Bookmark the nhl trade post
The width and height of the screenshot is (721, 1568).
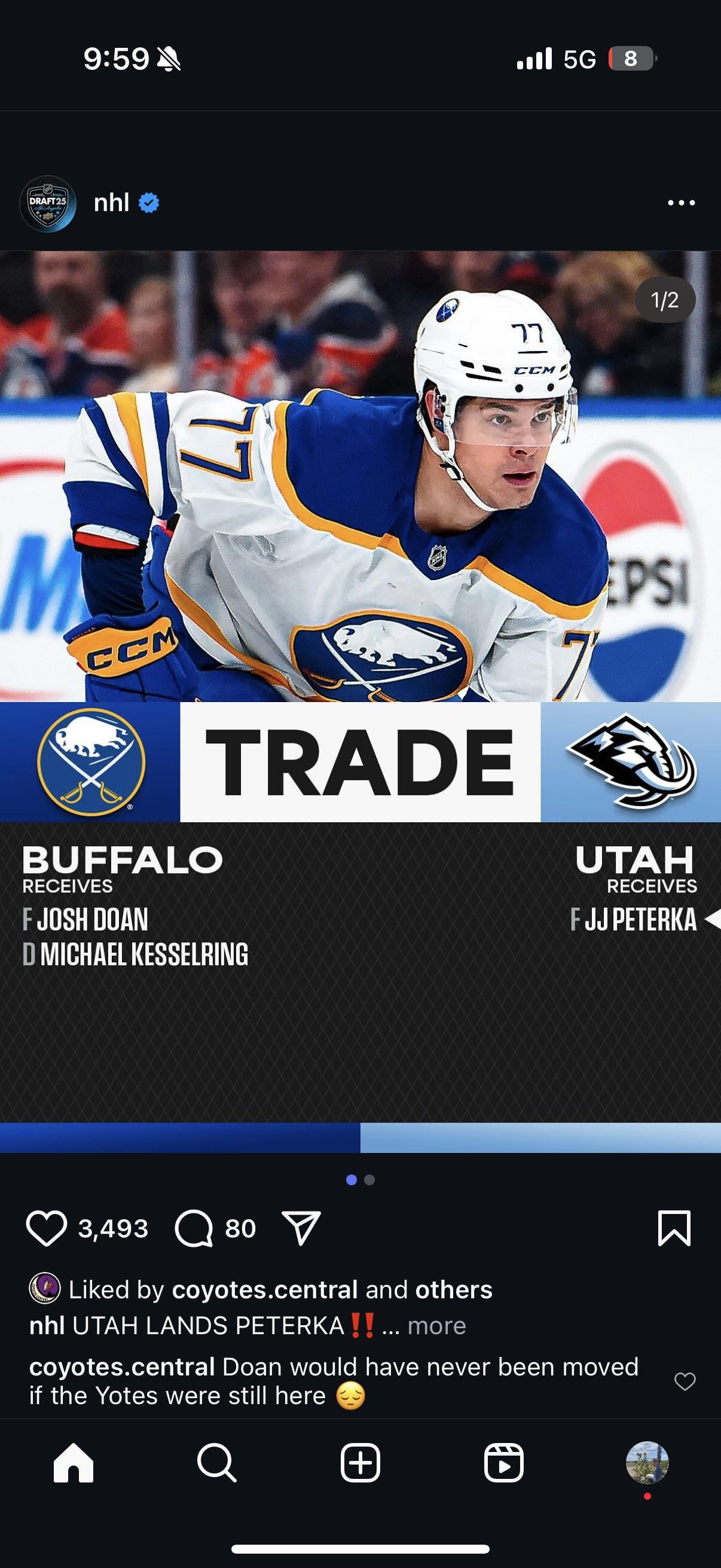click(x=674, y=1228)
